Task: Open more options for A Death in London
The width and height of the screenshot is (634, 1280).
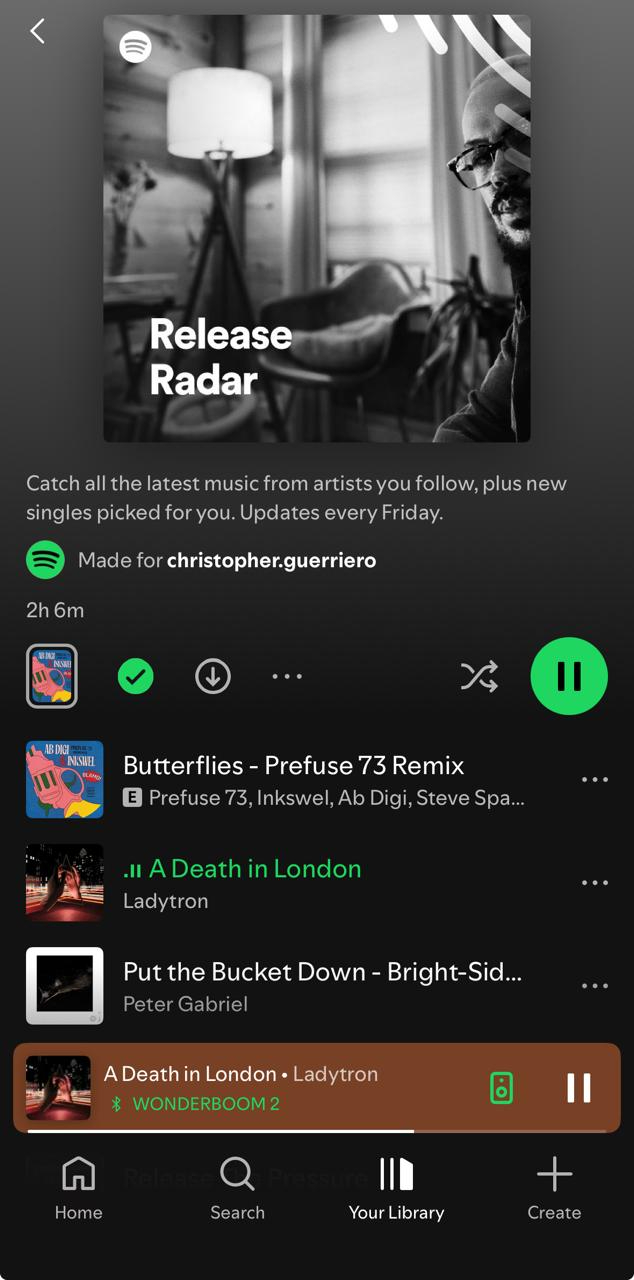Action: (x=595, y=883)
